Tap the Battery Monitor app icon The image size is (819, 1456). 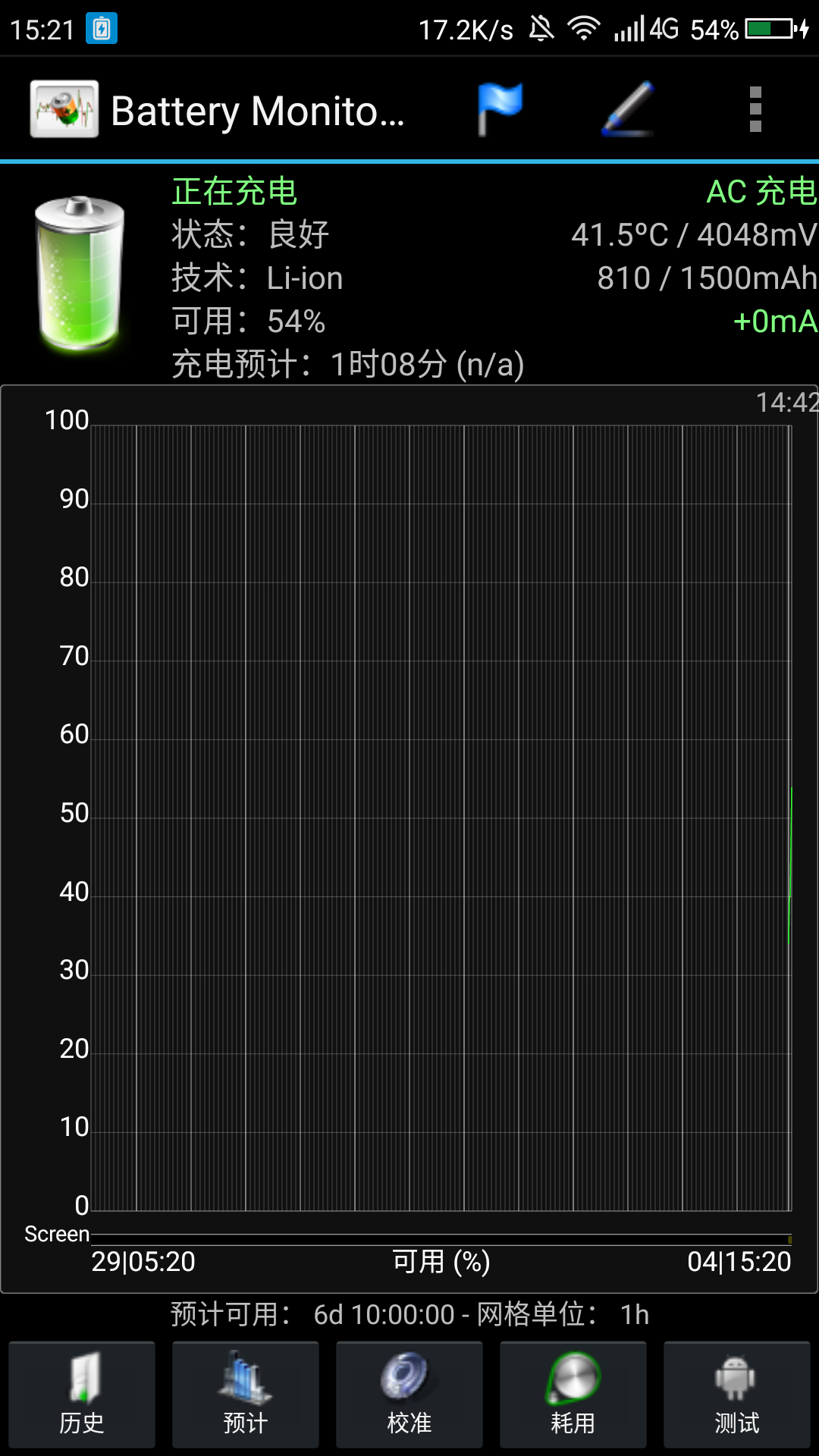click(x=64, y=108)
